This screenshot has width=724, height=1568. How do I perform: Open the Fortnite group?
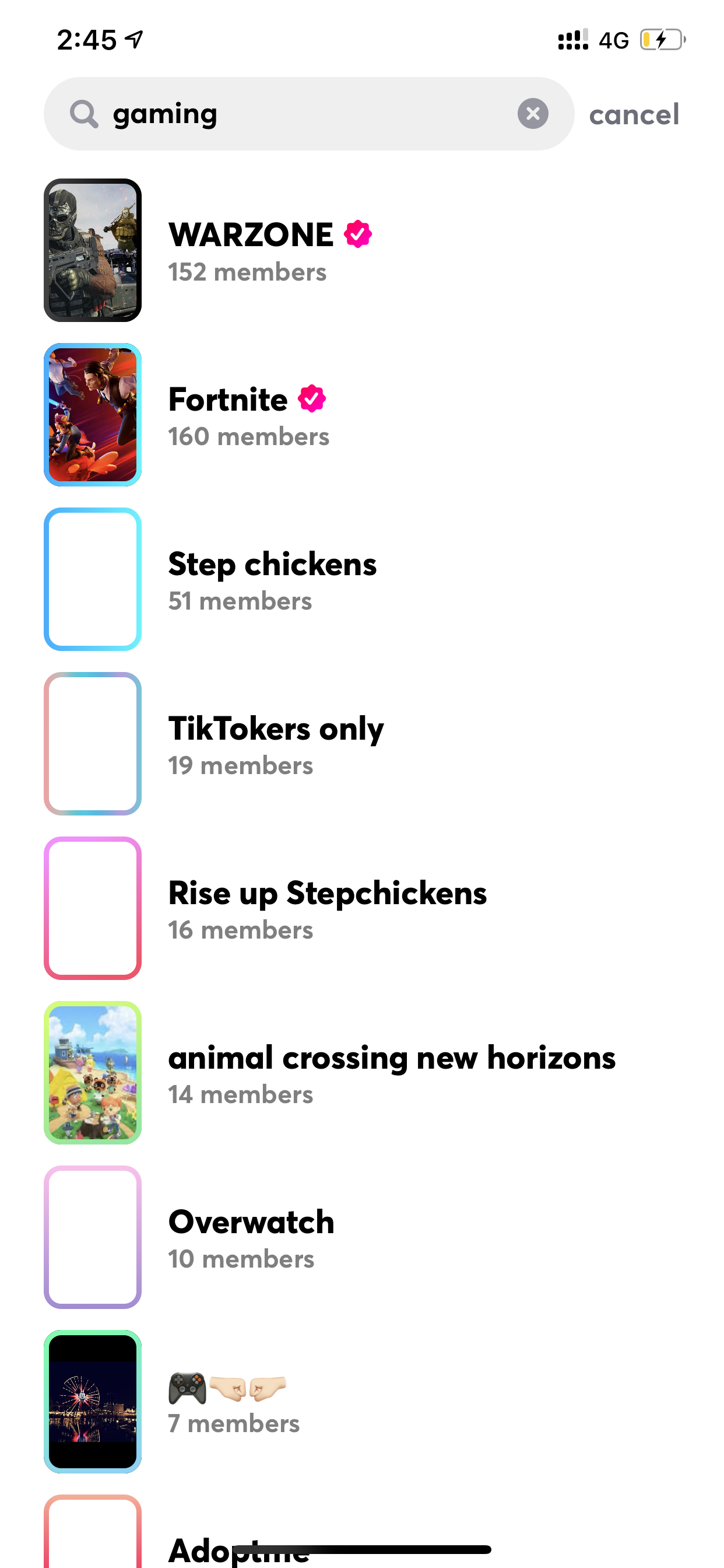tap(362, 415)
